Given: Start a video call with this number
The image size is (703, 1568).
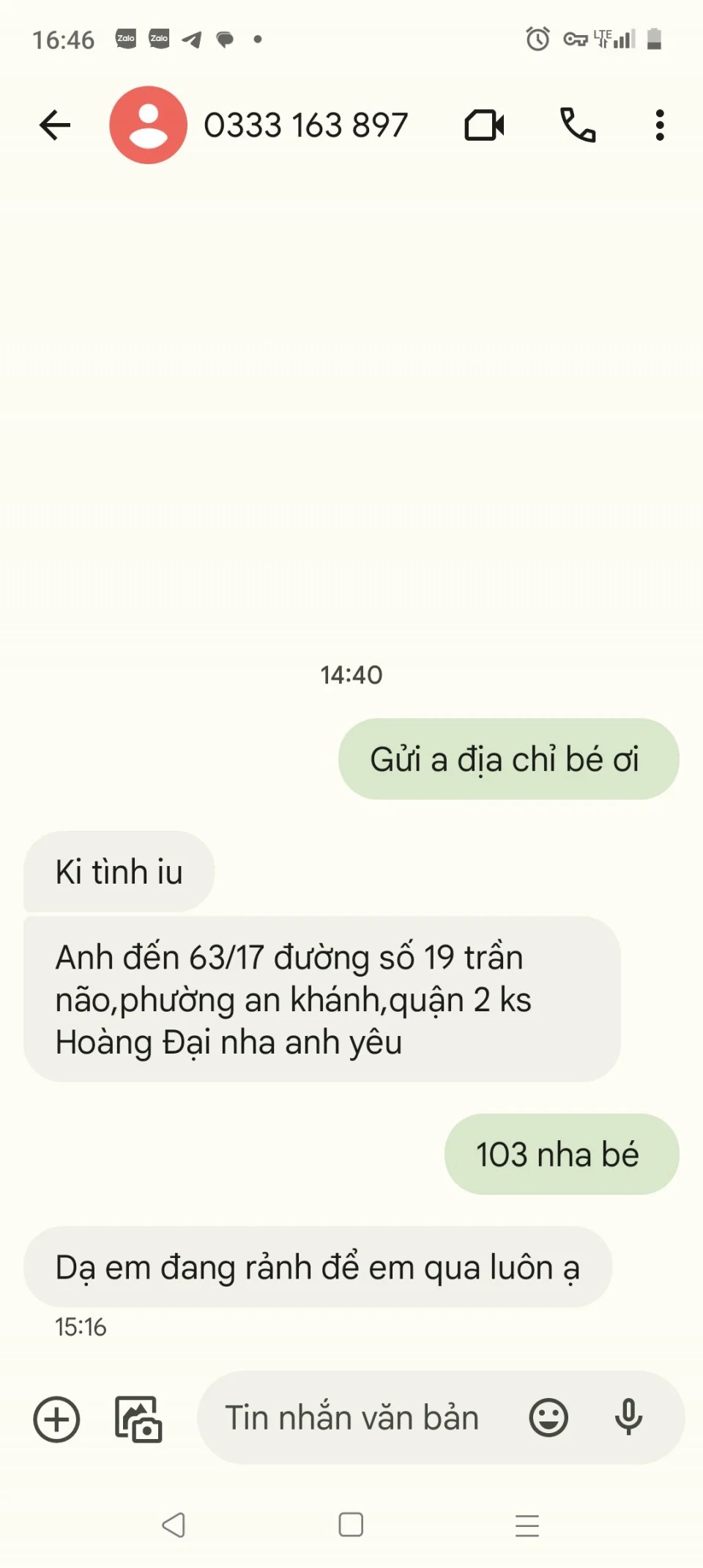Looking at the screenshot, I should coord(484,125).
